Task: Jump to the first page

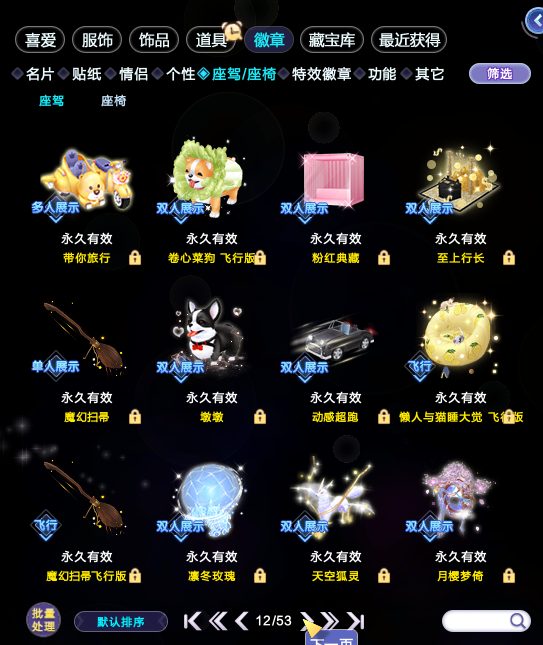Action: 192,621
